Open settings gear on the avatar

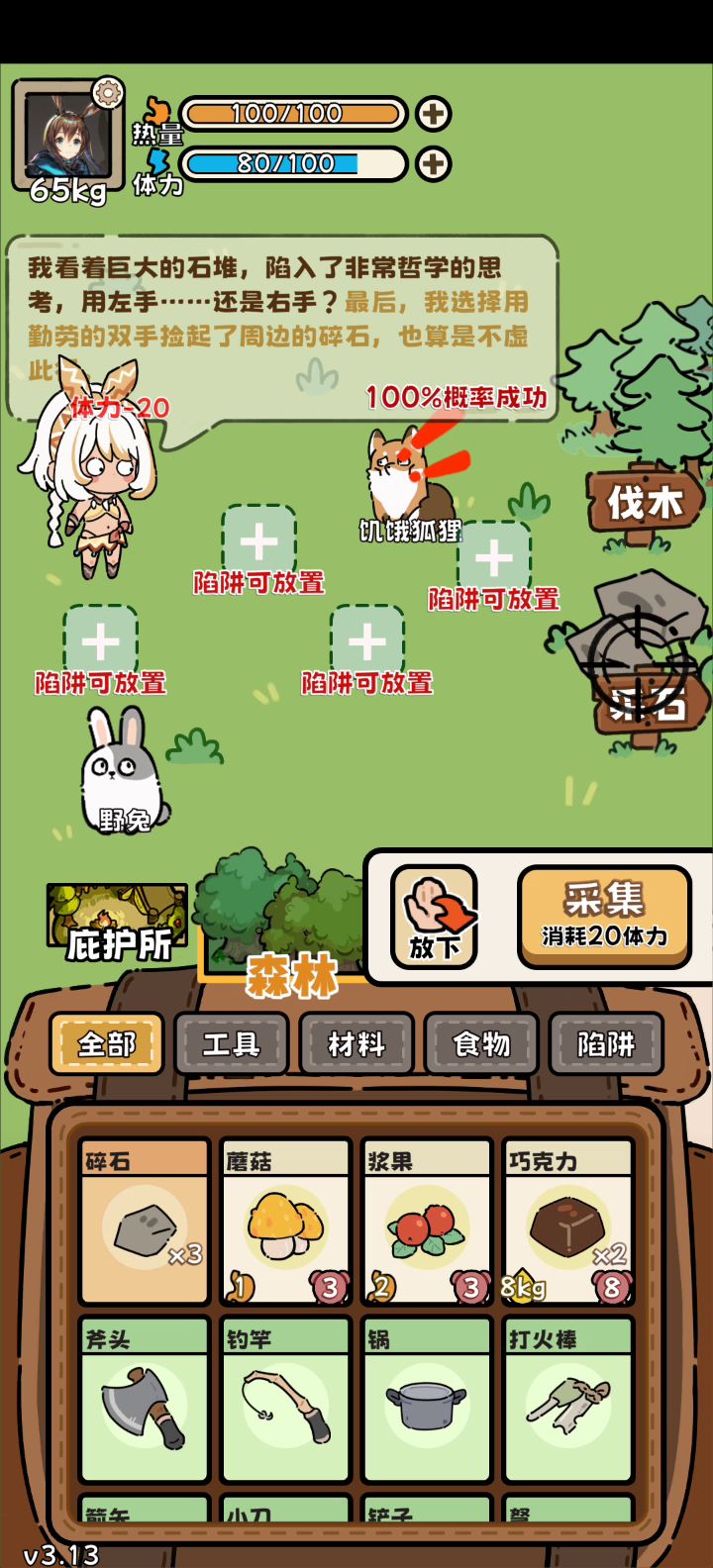click(107, 94)
